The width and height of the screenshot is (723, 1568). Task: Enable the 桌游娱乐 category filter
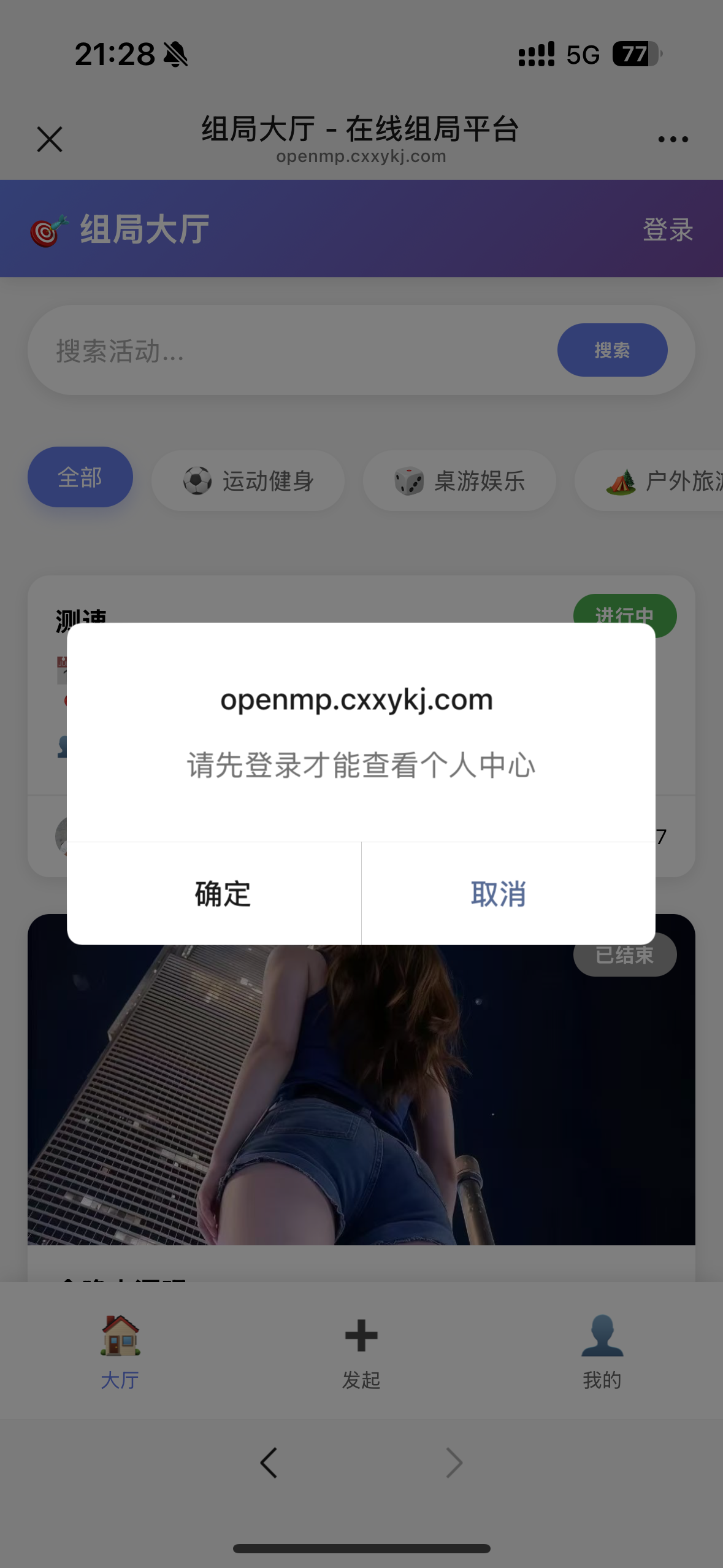click(459, 480)
